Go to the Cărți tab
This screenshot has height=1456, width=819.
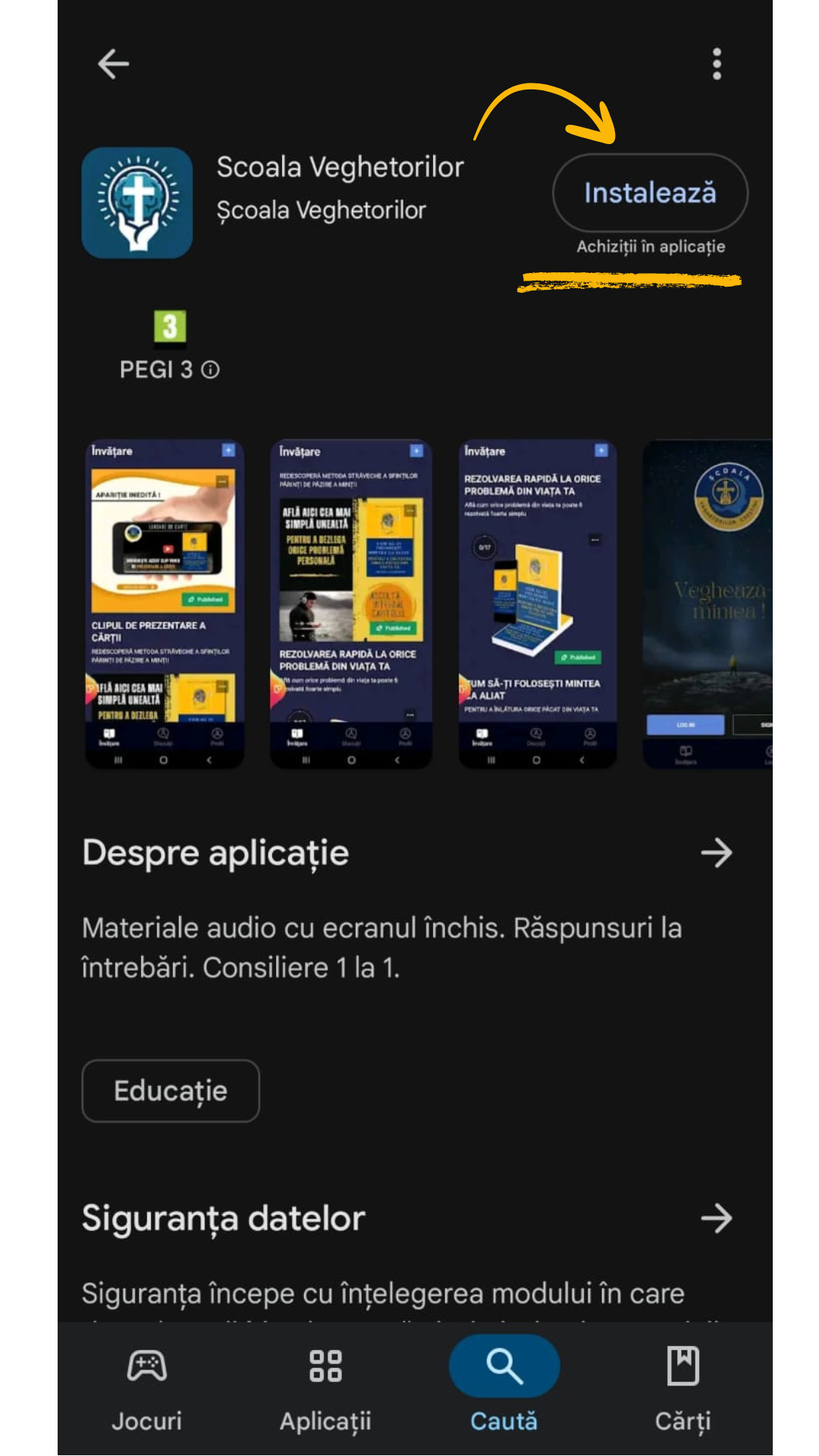click(x=682, y=1389)
